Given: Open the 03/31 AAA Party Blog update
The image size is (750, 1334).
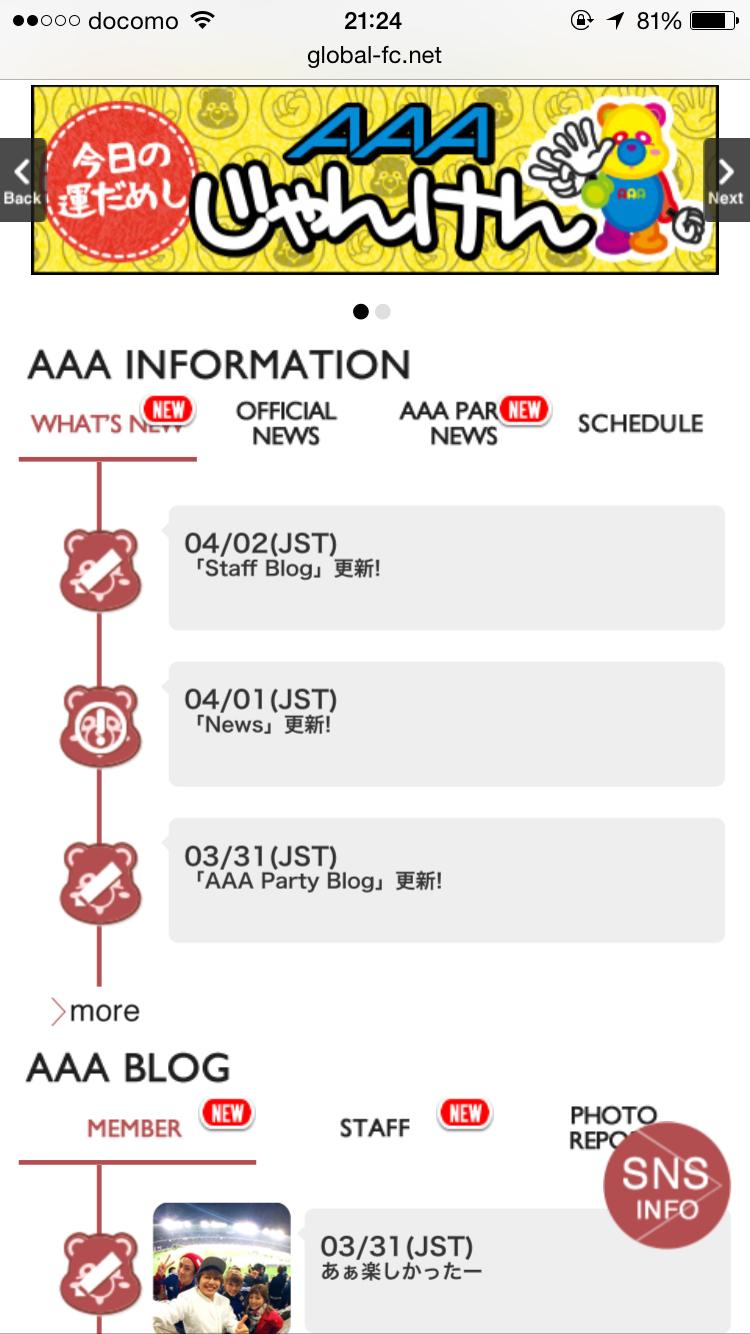Looking at the screenshot, I should click(x=446, y=880).
